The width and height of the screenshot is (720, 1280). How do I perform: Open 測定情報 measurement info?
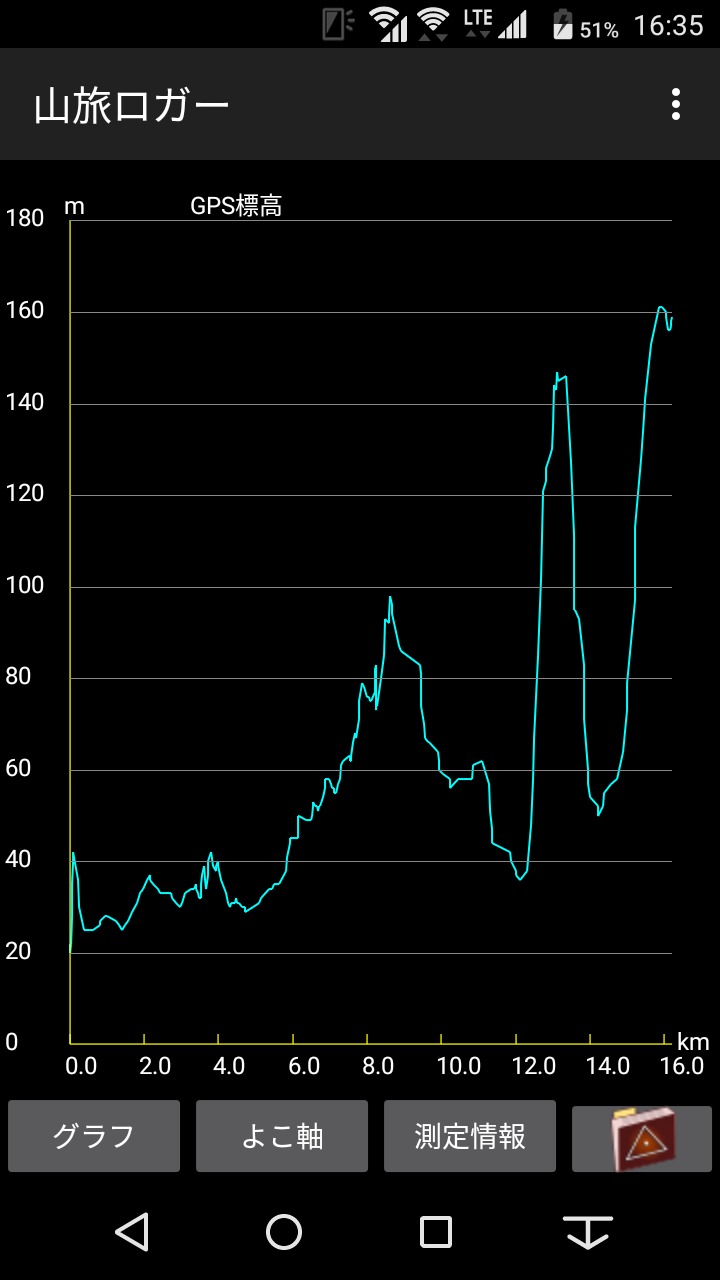tap(470, 1136)
